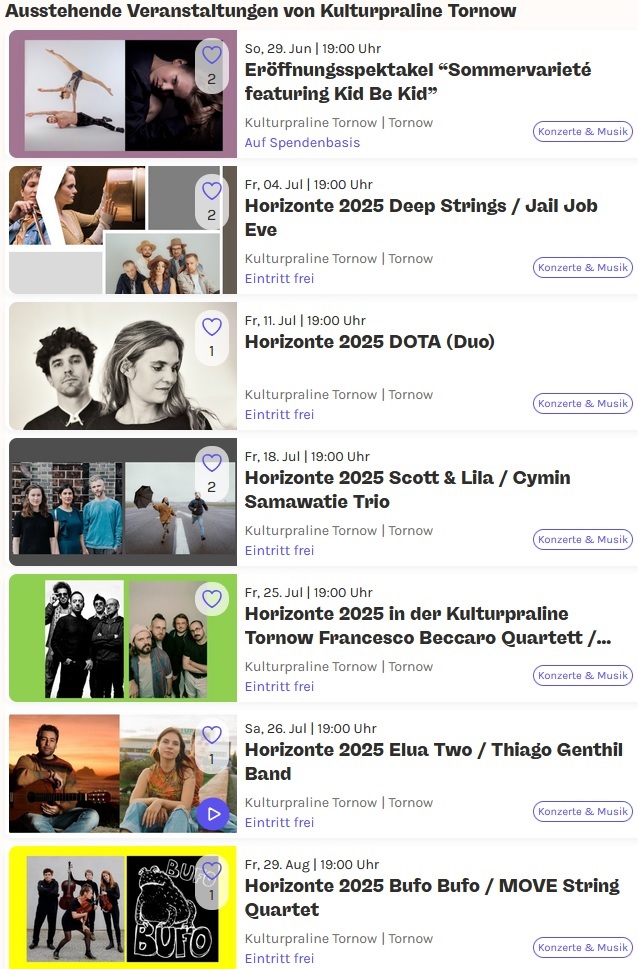Screen dimensions: 638x969
Task: Like the Horizonte 2025 DOTA (Duo) event
Action: (x=211, y=327)
